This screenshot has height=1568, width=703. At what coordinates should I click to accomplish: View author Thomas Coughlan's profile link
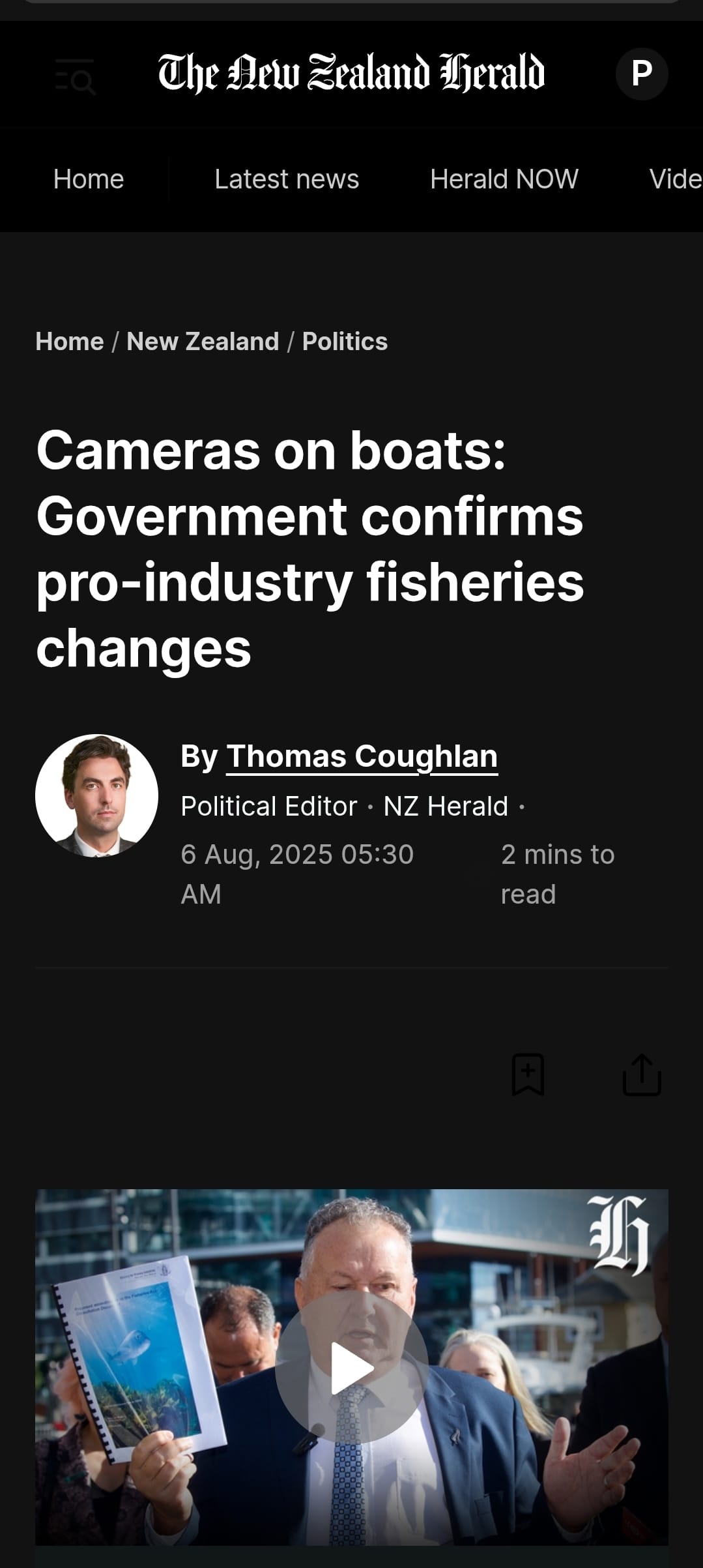point(362,757)
